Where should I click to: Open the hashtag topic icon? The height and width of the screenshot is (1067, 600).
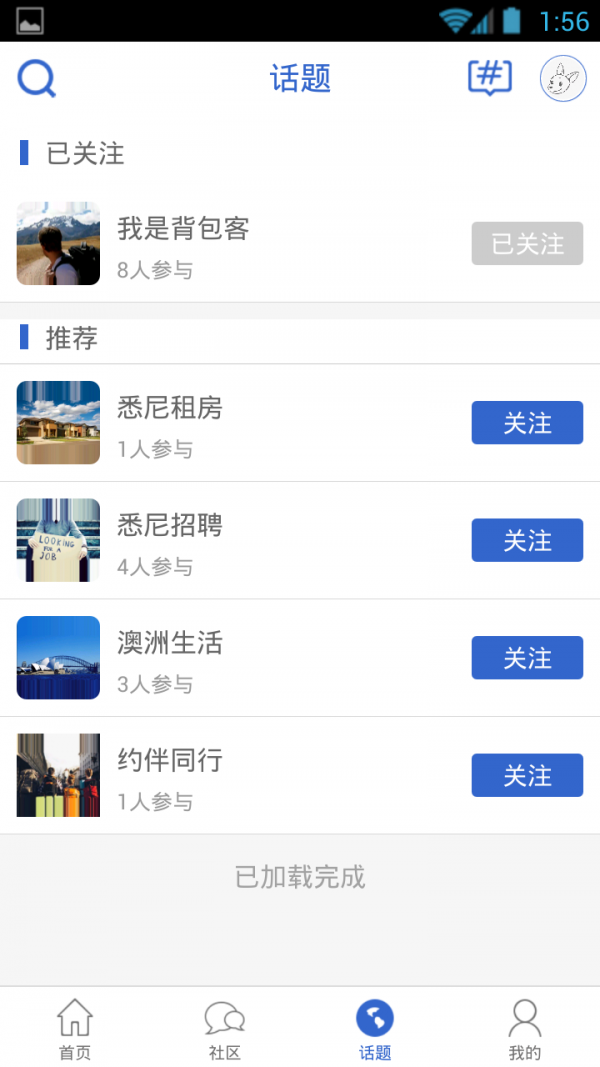[x=490, y=78]
